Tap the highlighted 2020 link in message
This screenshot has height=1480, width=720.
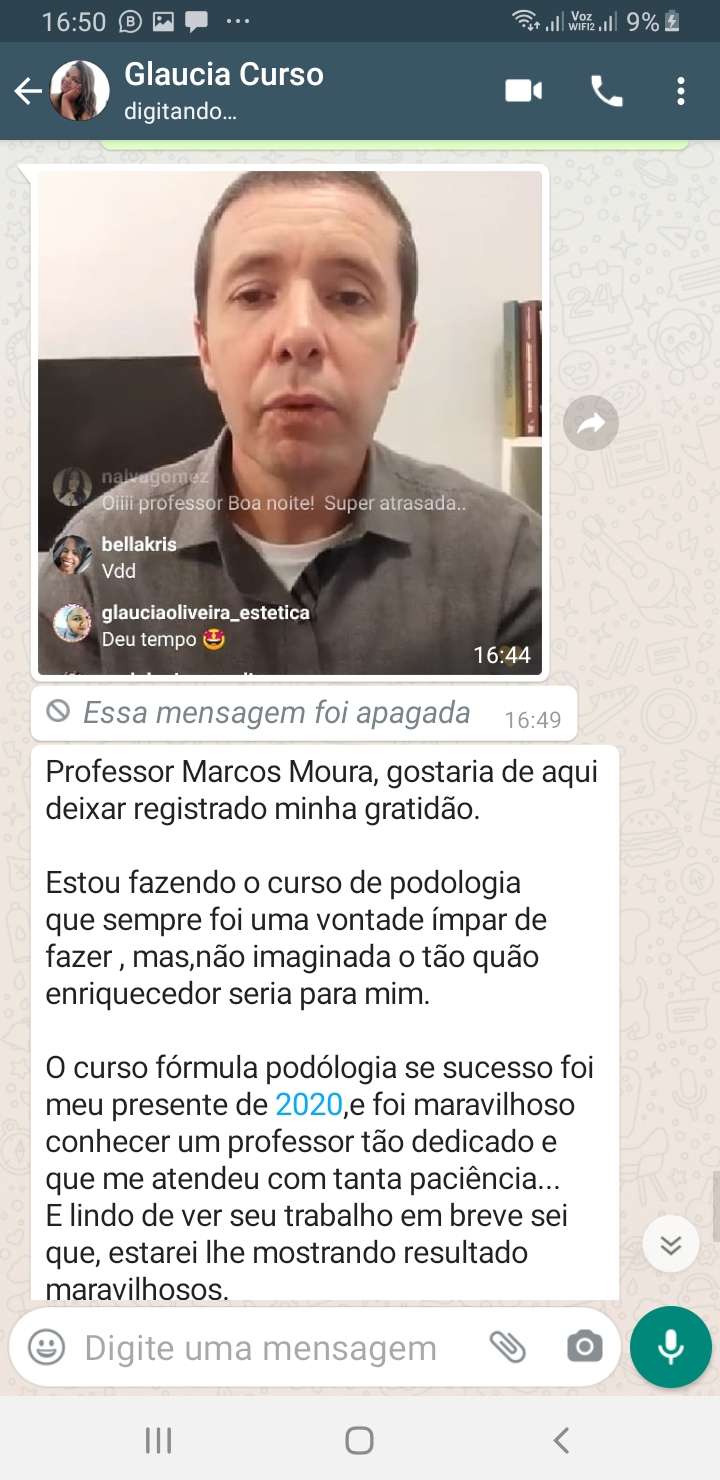(x=308, y=1104)
